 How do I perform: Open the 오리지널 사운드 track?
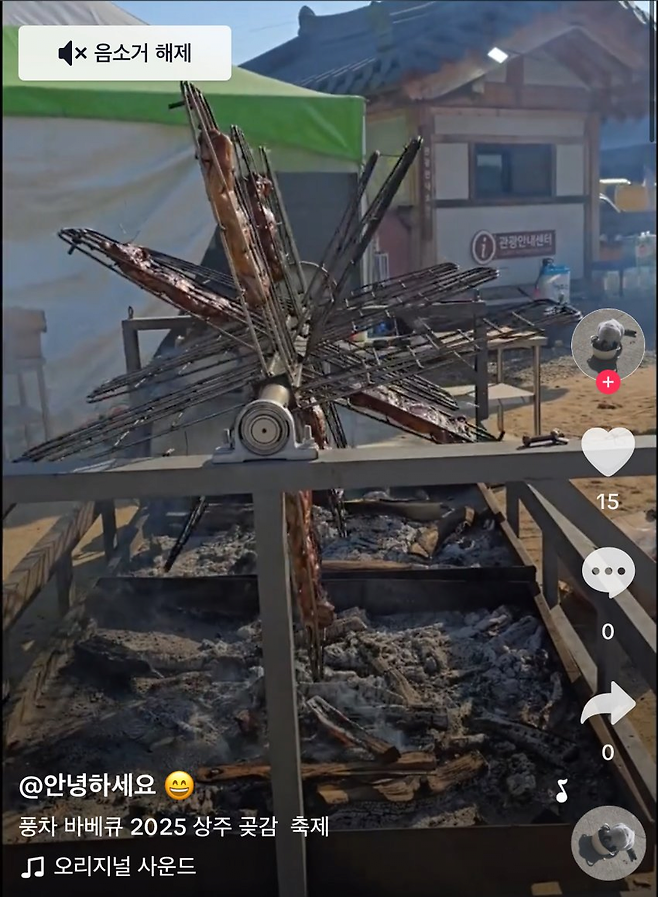coord(125,866)
